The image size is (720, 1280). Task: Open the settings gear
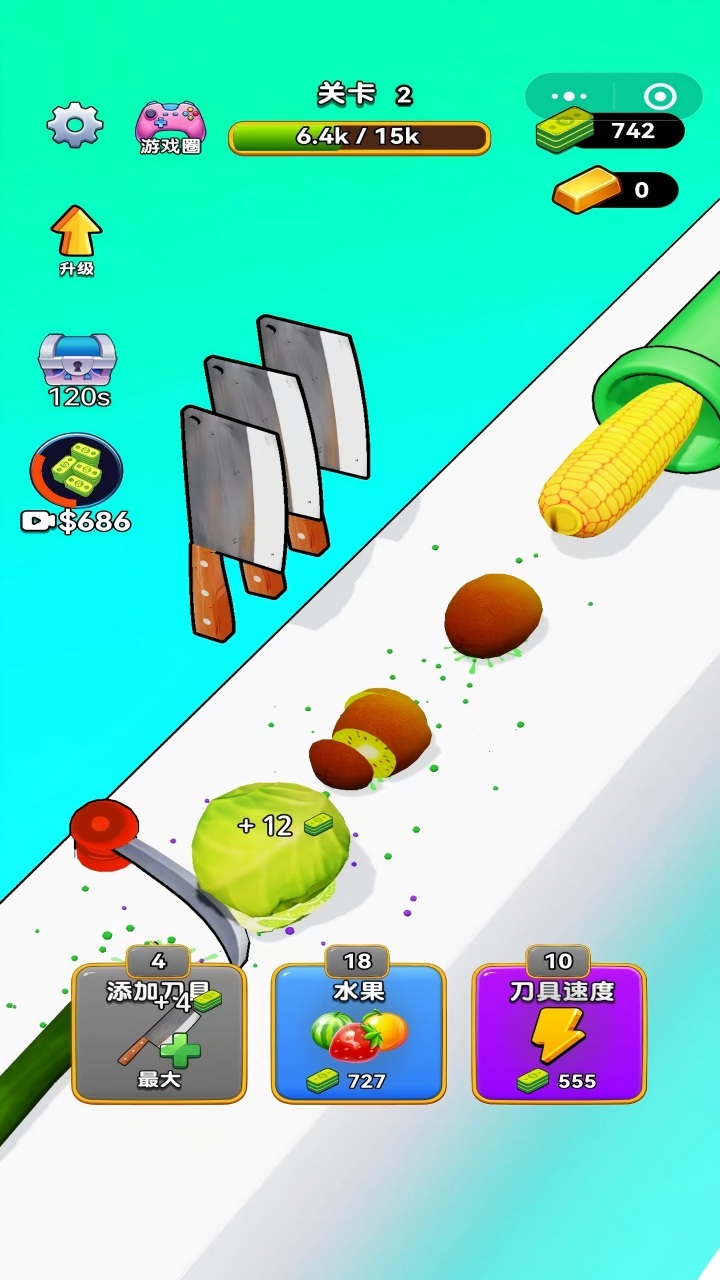tap(75, 125)
